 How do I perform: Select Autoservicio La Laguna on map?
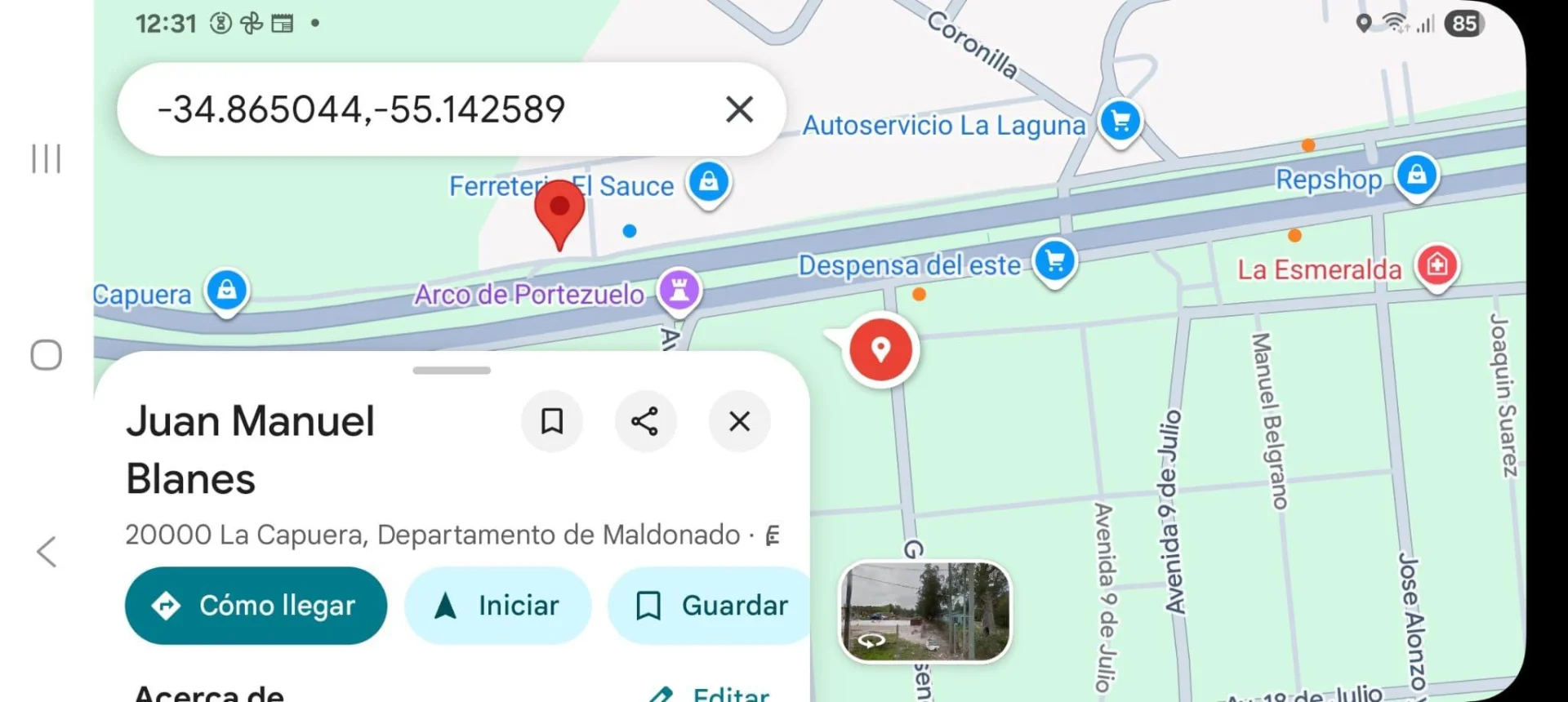(x=1120, y=122)
